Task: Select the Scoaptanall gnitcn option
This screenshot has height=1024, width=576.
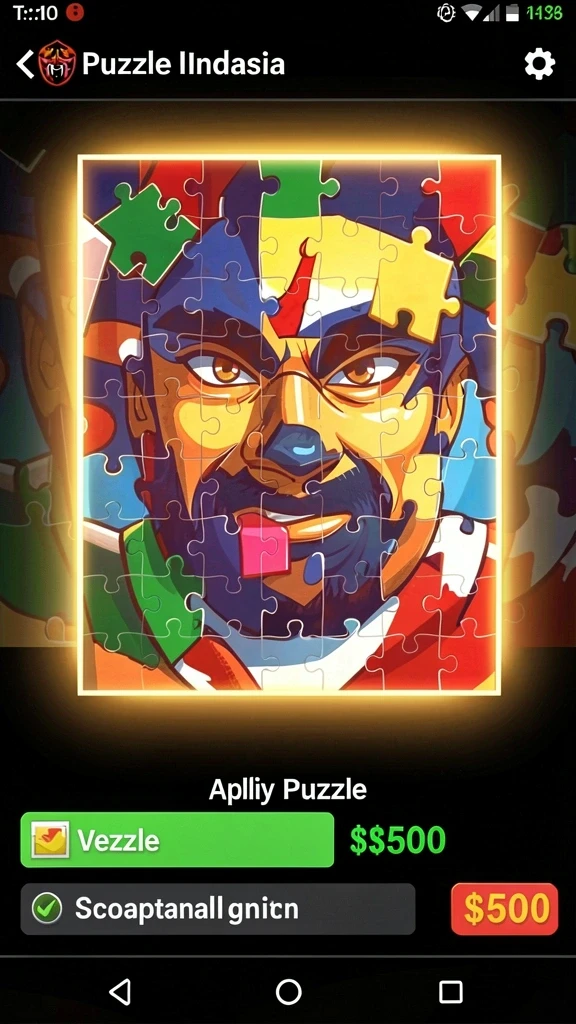Action: 218,909
